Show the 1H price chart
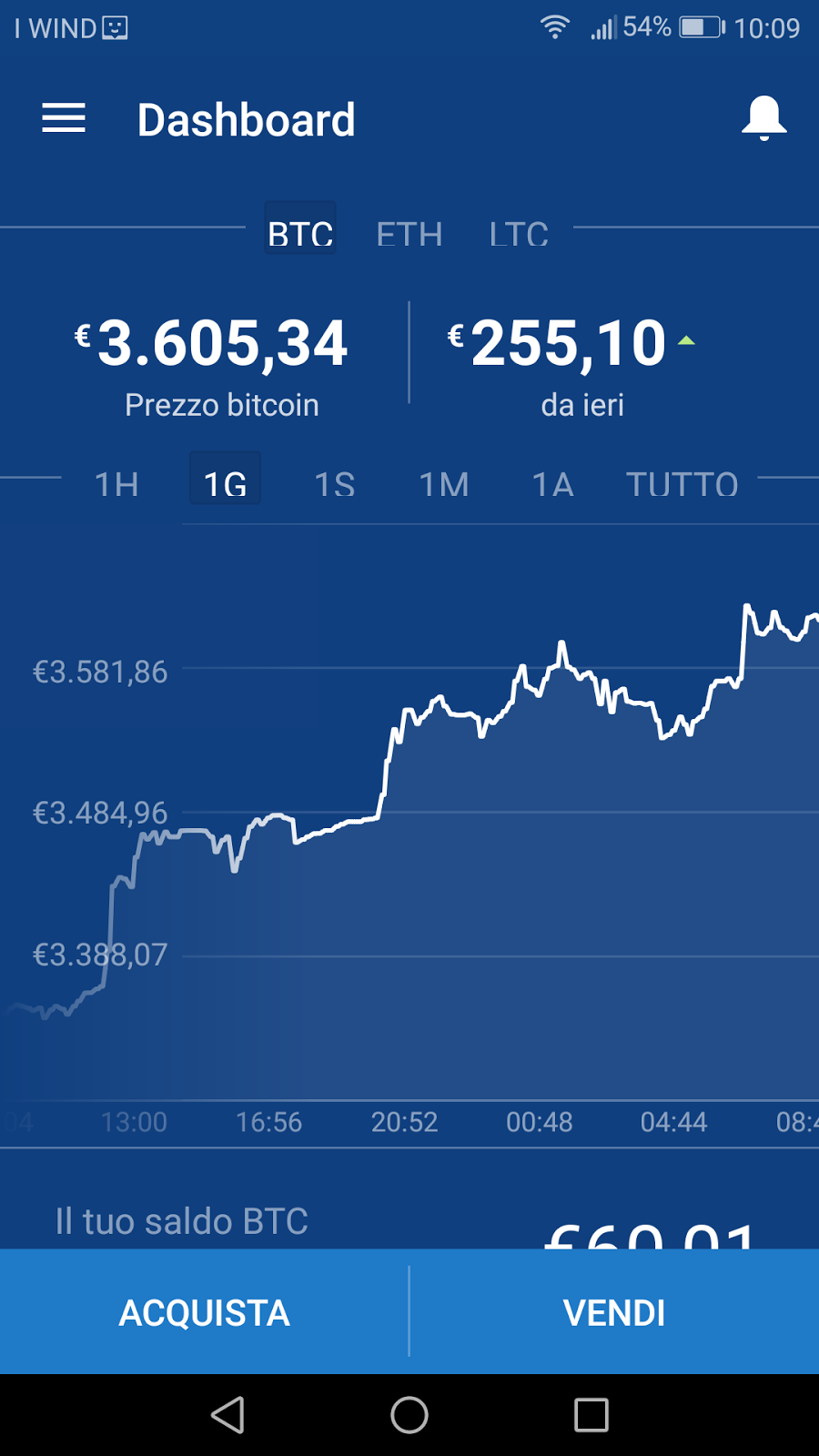The height and width of the screenshot is (1456, 819). coord(116,482)
